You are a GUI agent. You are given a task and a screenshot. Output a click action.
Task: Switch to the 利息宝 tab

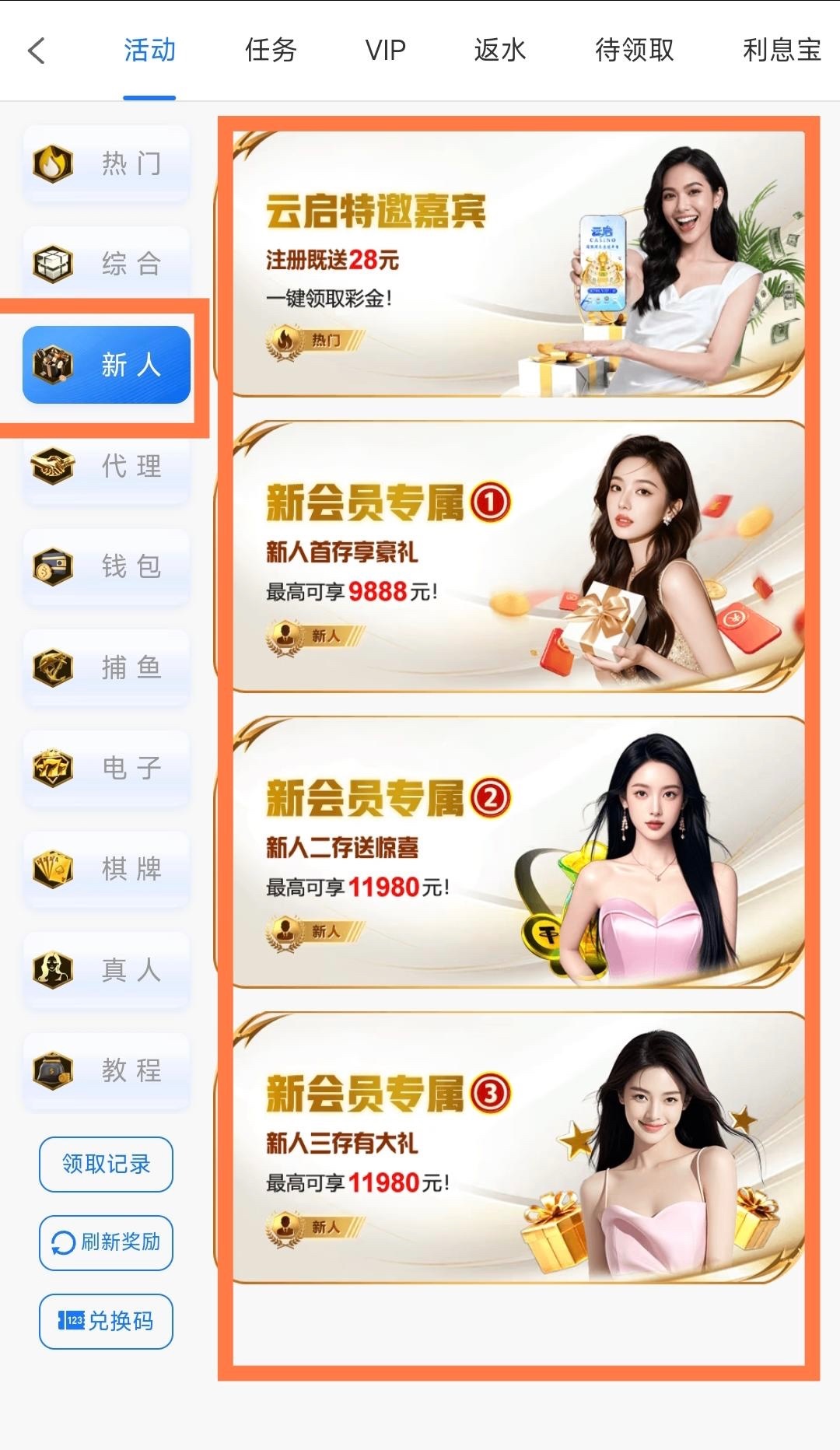point(781,51)
